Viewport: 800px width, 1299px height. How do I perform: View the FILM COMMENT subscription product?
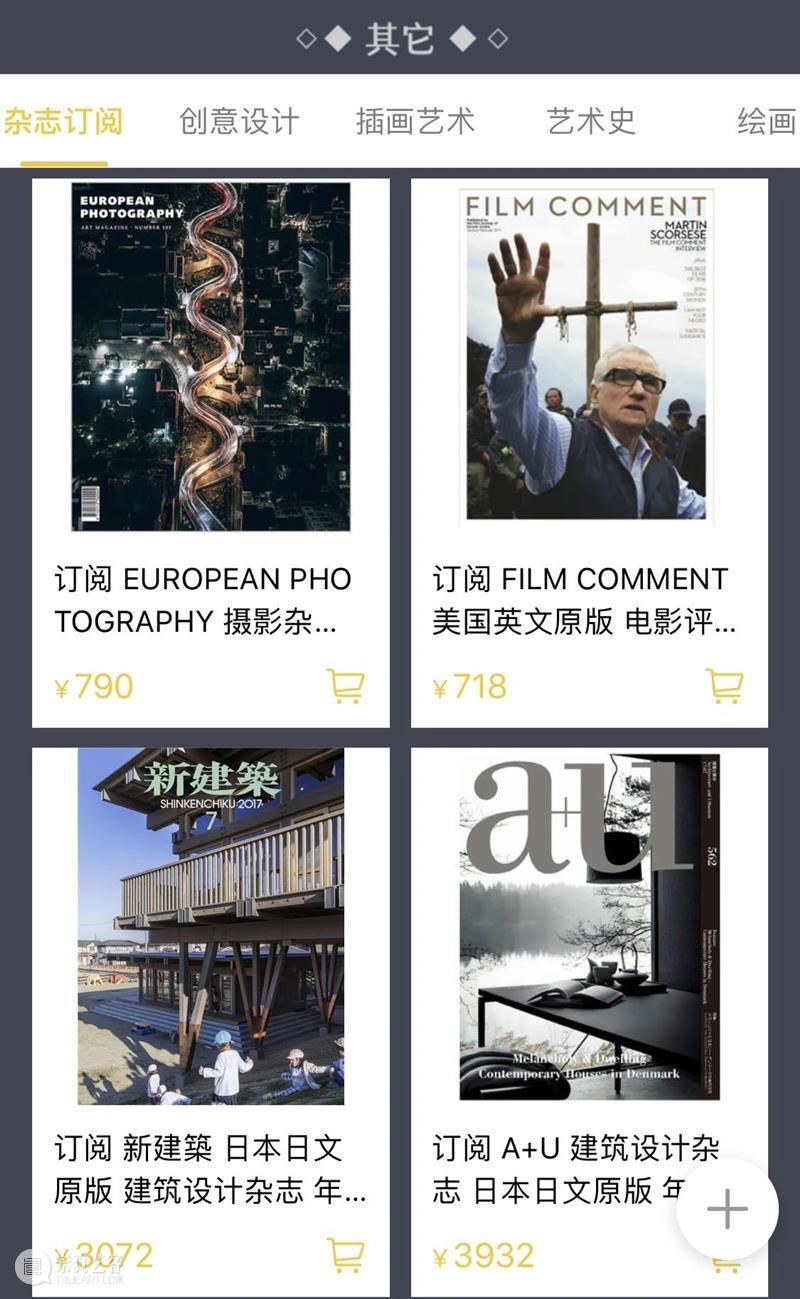tap(589, 453)
